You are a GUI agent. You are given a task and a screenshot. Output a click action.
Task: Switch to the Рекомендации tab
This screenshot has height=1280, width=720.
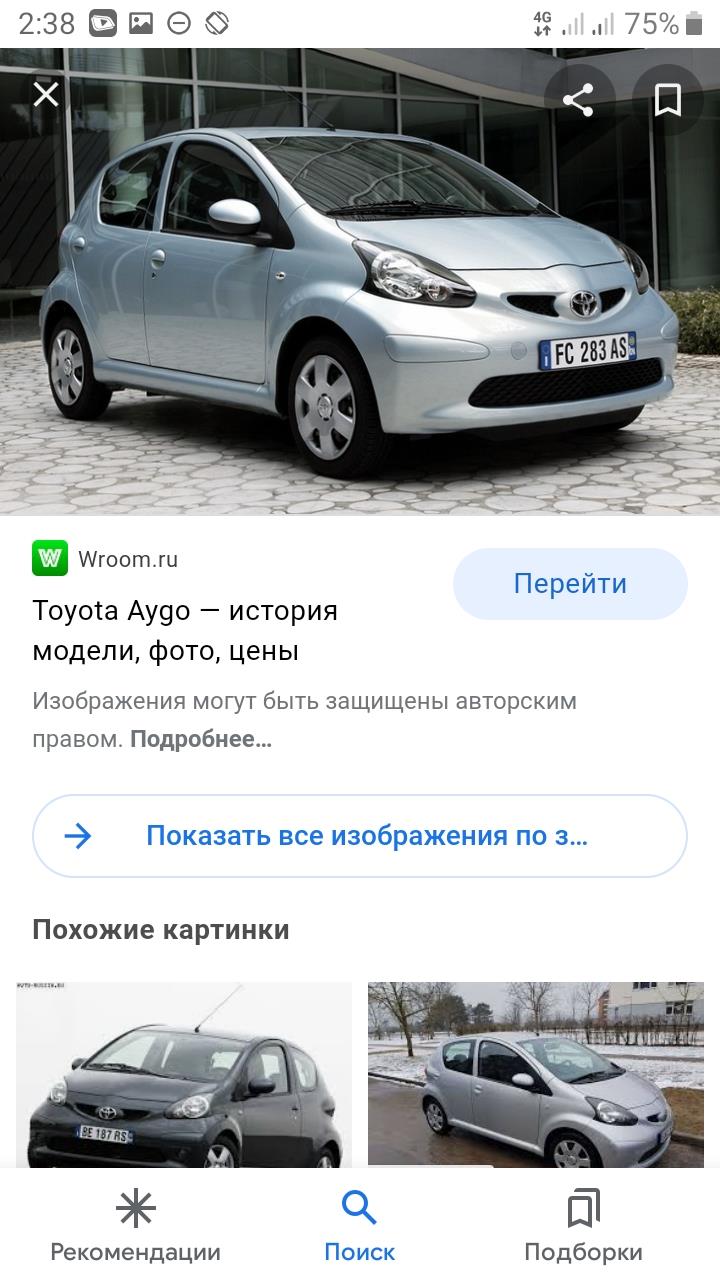136,1225
